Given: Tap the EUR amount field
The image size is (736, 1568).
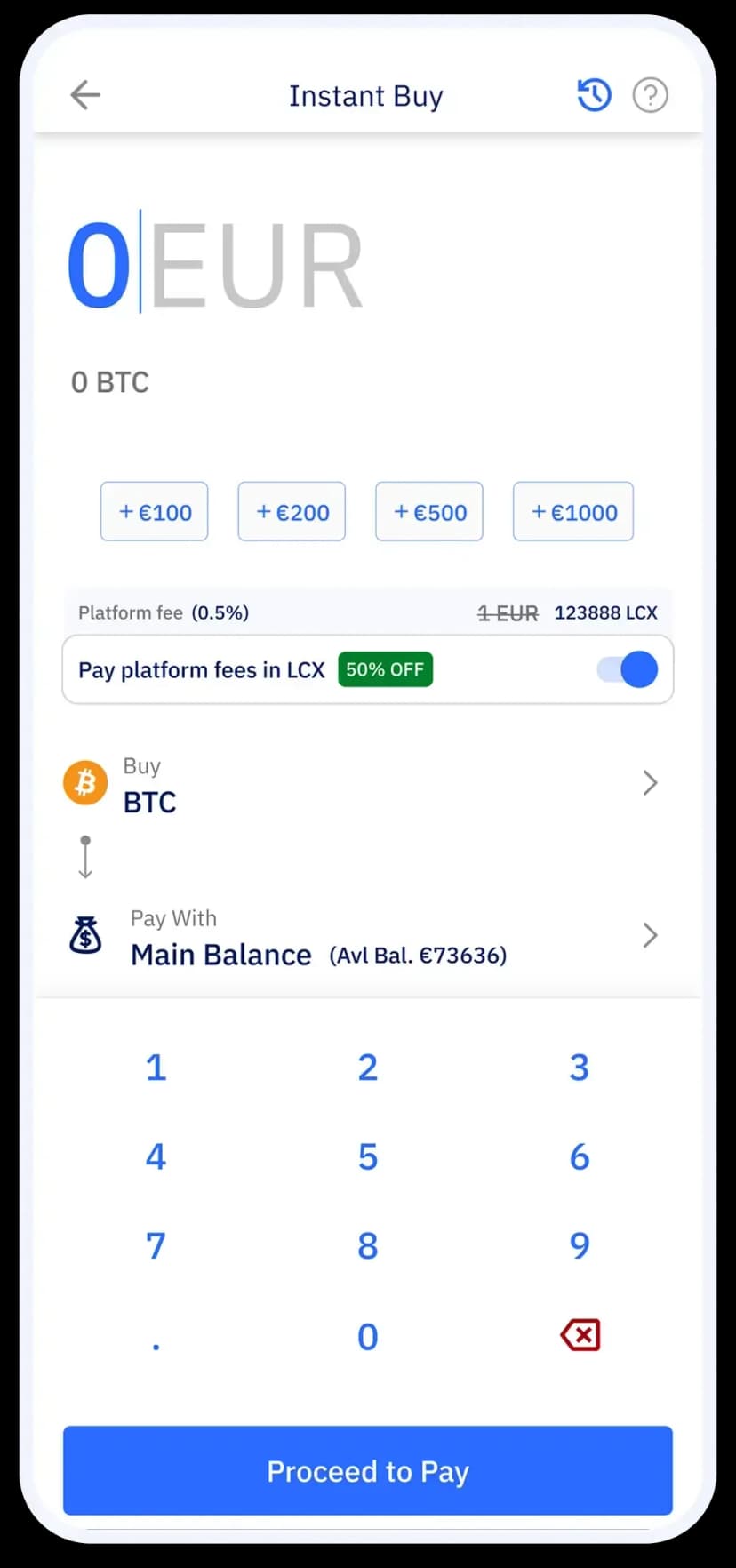Looking at the screenshot, I should click(215, 265).
